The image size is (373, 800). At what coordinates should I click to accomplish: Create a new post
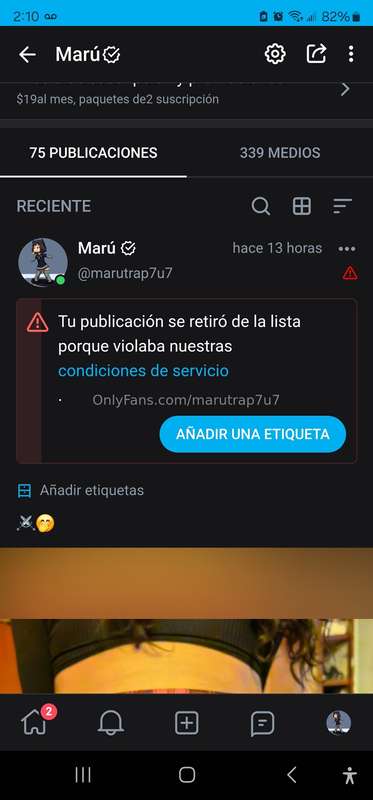(186, 723)
